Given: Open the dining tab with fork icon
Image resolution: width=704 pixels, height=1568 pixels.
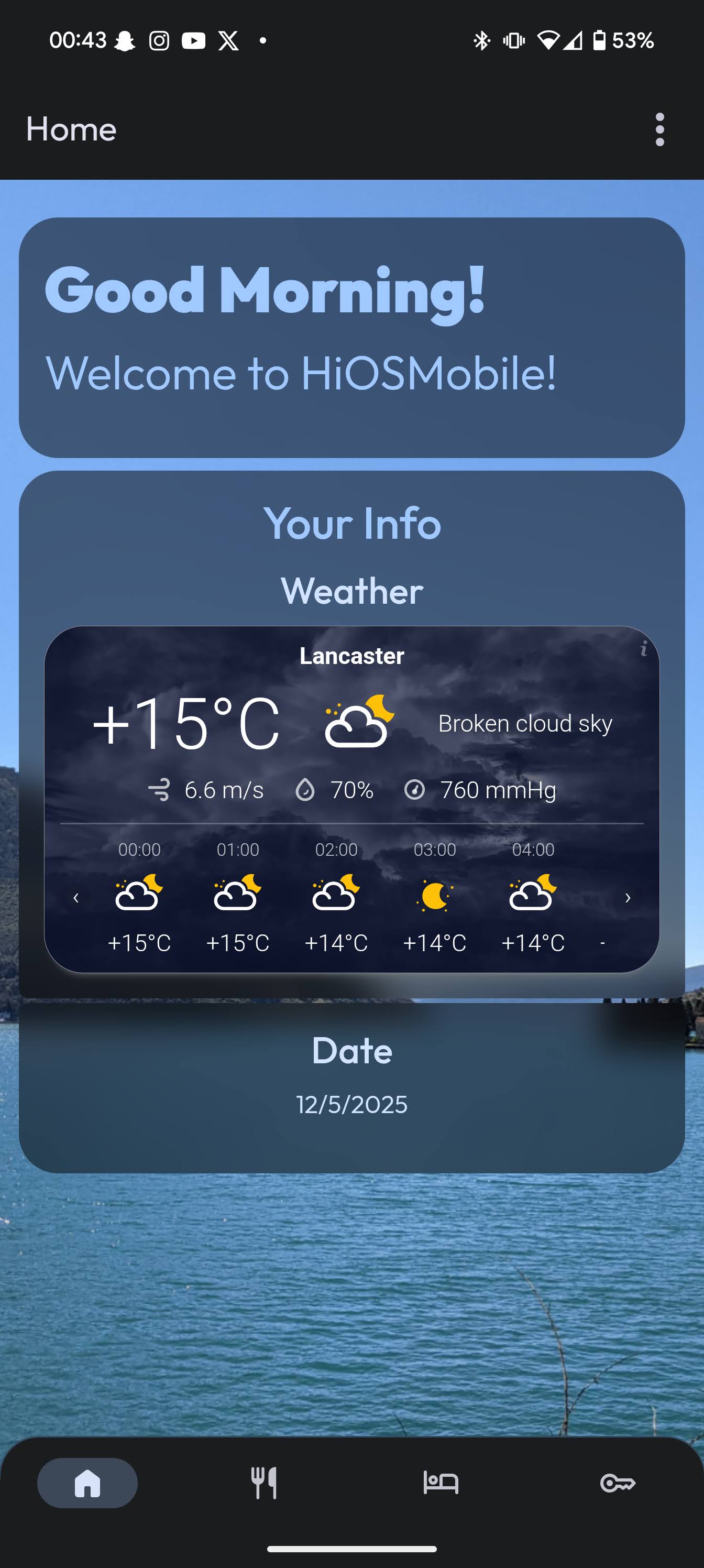Looking at the screenshot, I should (x=264, y=1482).
